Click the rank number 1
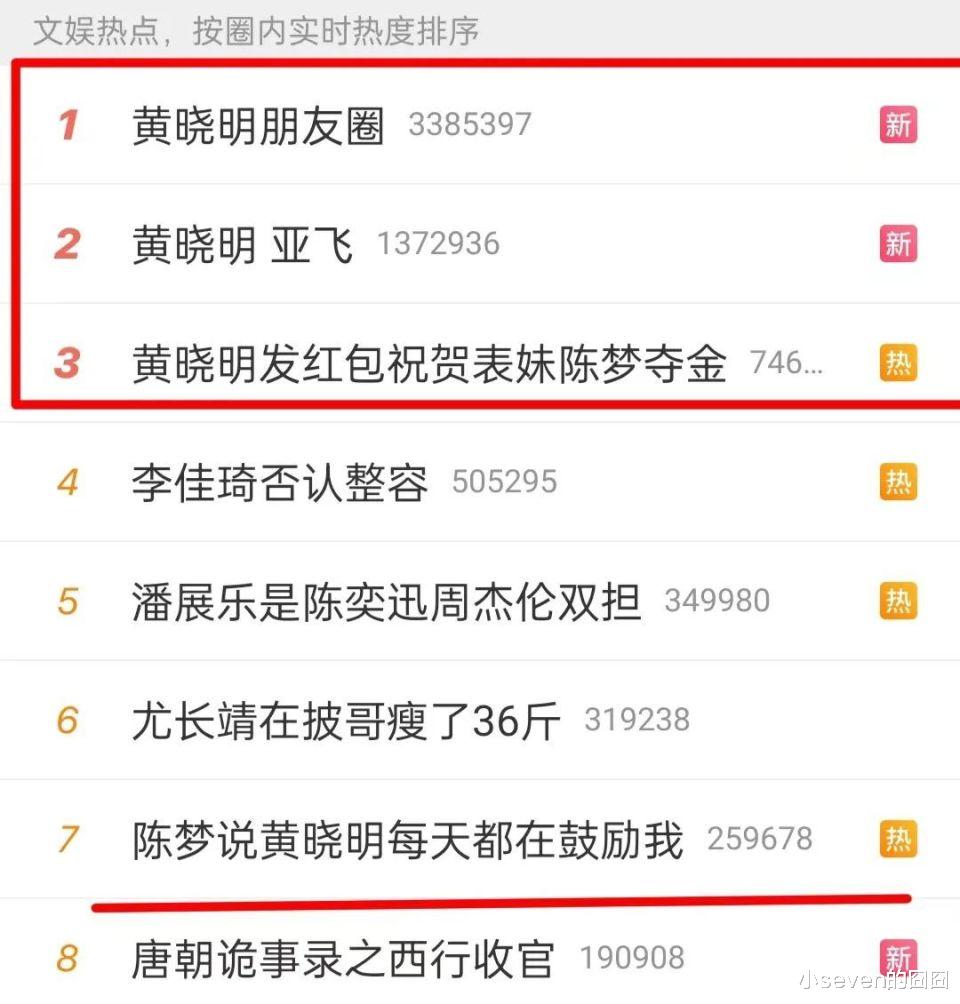 (66, 124)
